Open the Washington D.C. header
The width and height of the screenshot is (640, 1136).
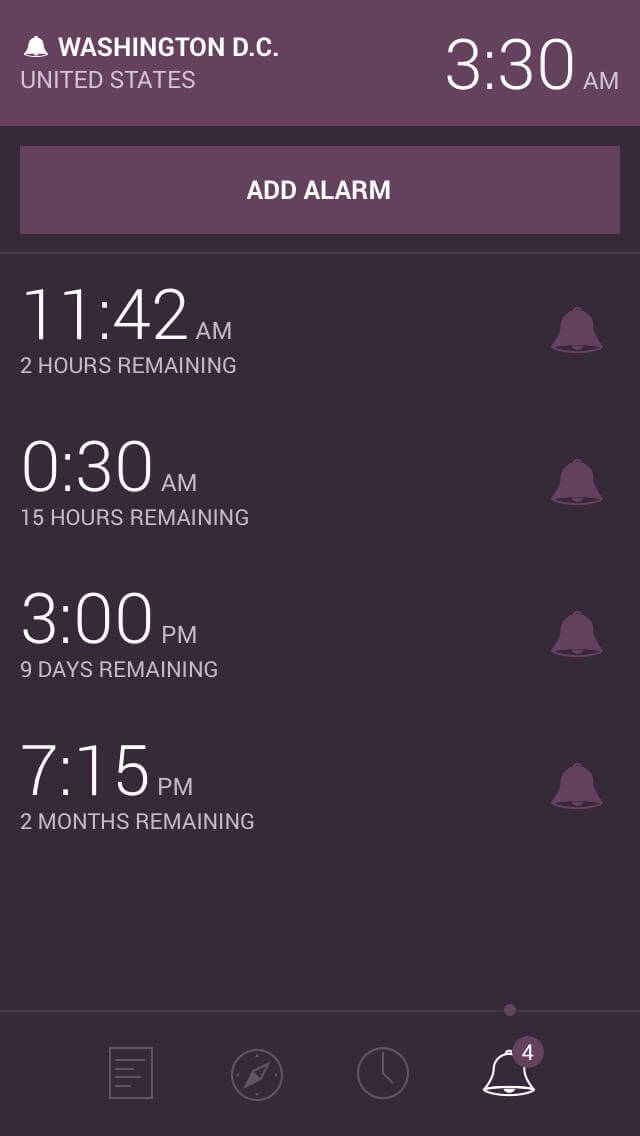pyautogui.click(x=320, y=63)
